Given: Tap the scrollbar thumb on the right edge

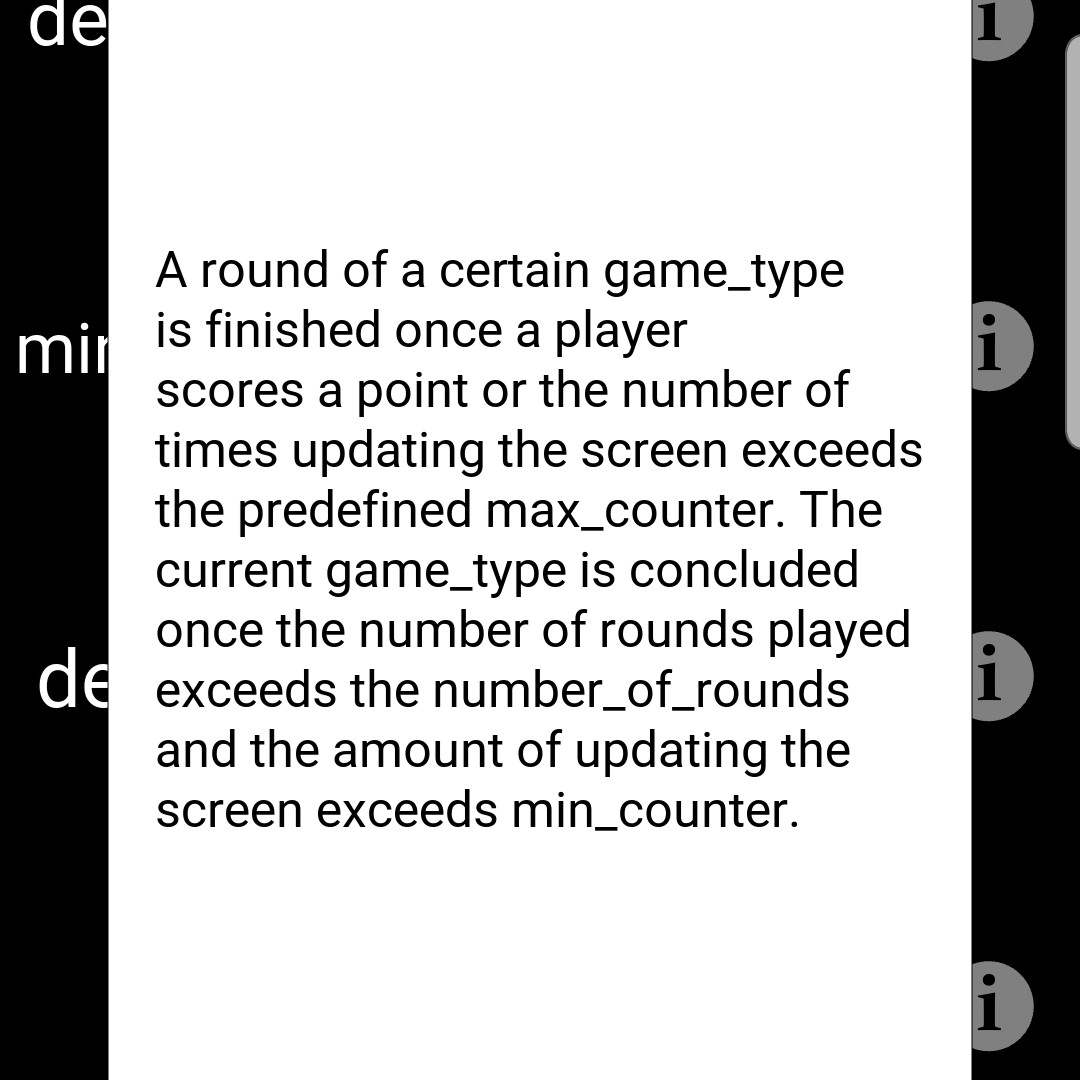Looking at the screenshot, I should [1072, 240].
